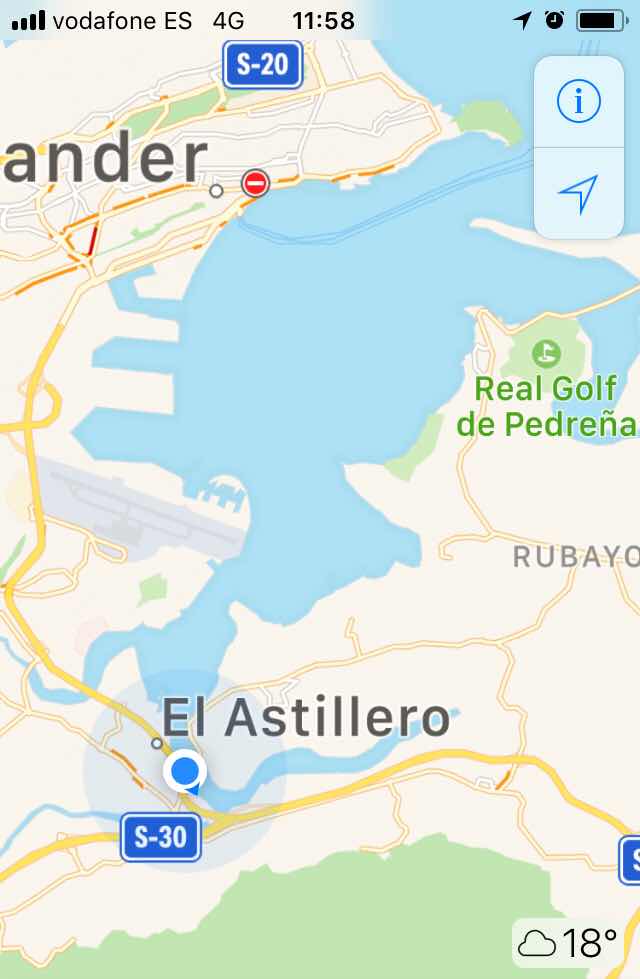Open the map settings info button
This screenshot has width=640, height=979.
[579, 101]
